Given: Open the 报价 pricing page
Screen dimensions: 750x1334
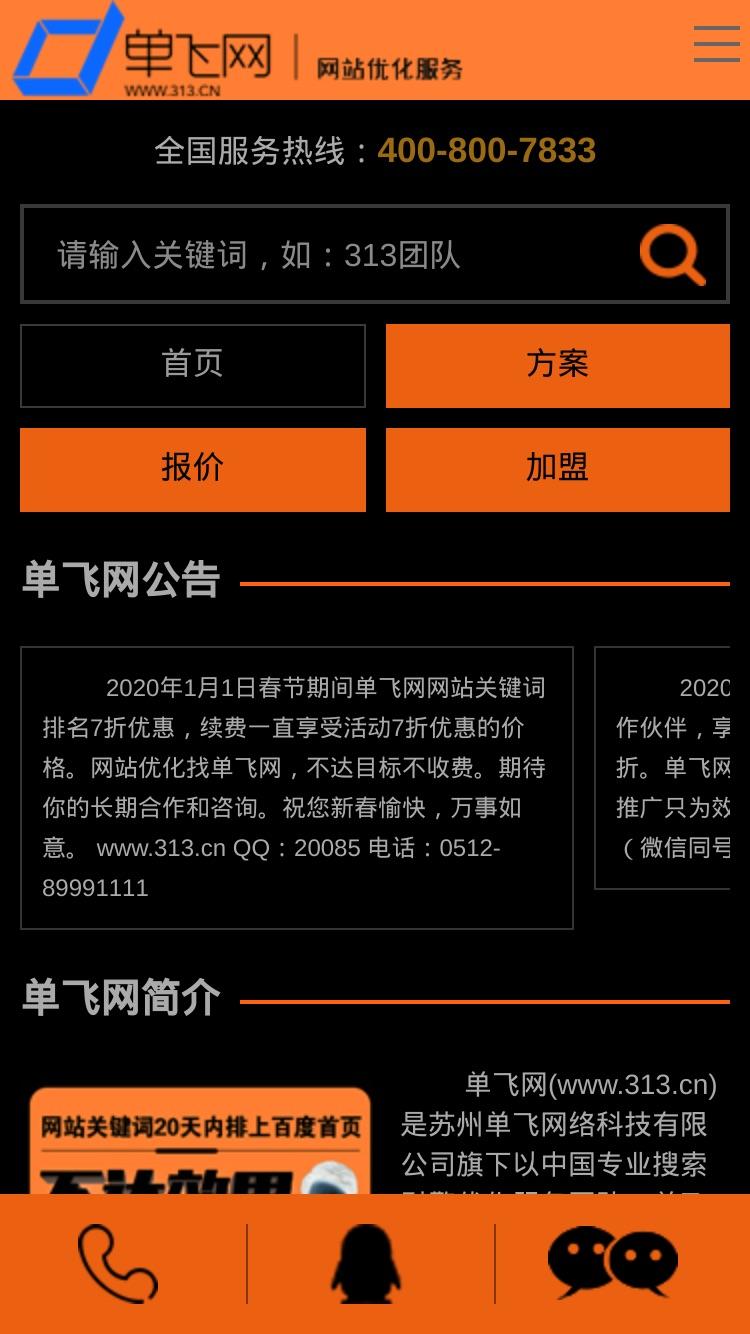Looking at the screenshot, I should (193, 470).
